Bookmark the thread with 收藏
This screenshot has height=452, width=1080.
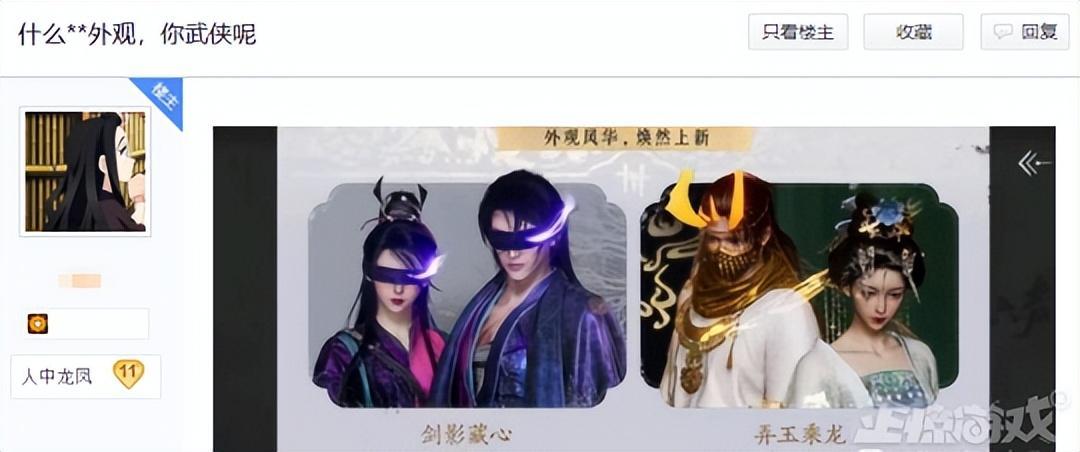tap(913, 32)
